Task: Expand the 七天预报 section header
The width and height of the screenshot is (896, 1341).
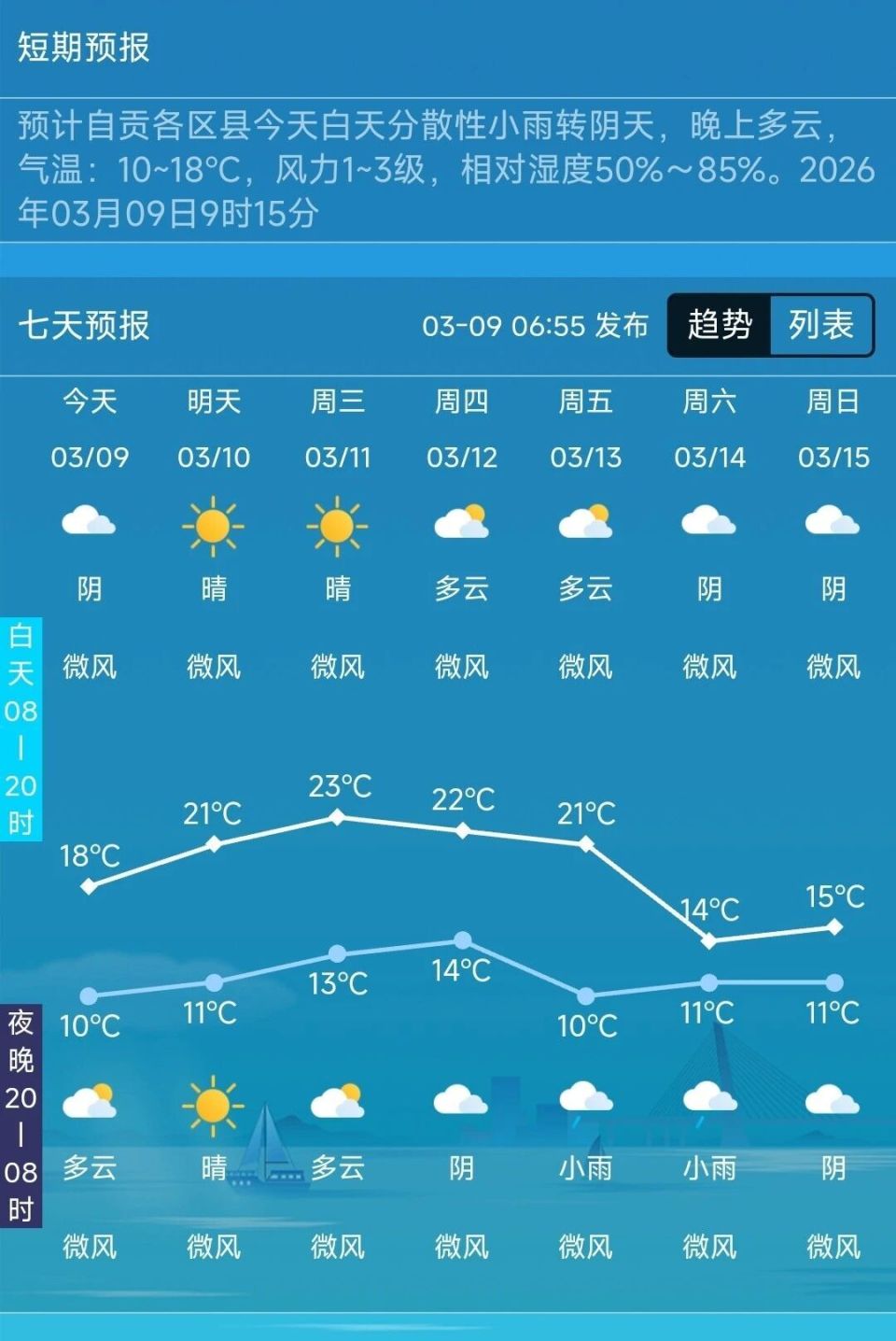Action: pyautogui.click(x=87, y=326)
